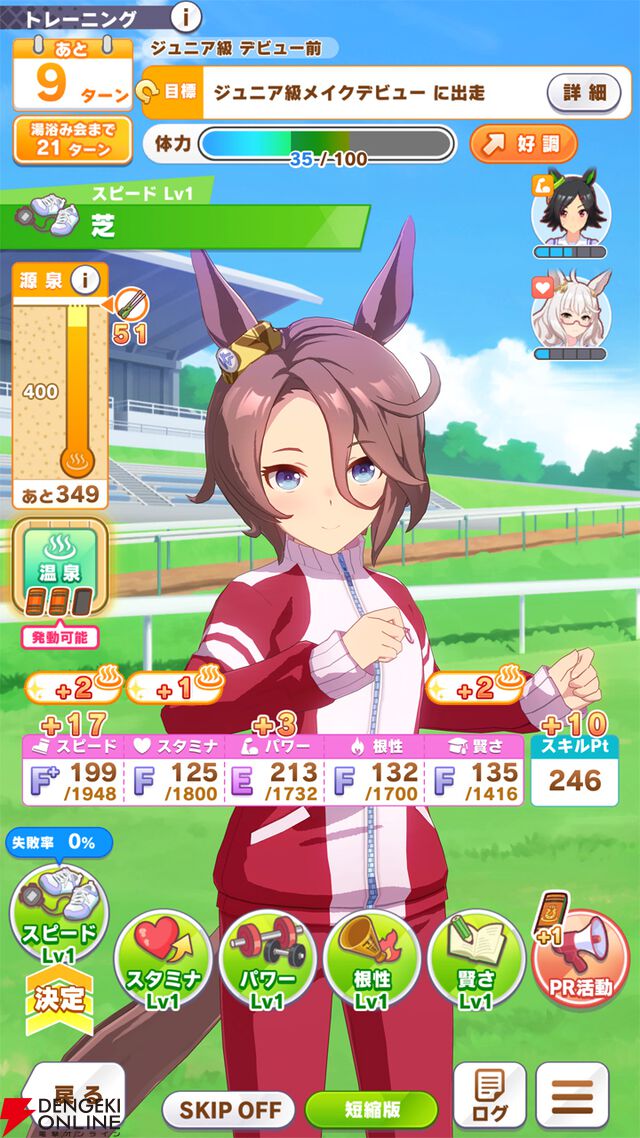
Task: Select the パワー Lv1 training
Action: click(x=267, y=957)
